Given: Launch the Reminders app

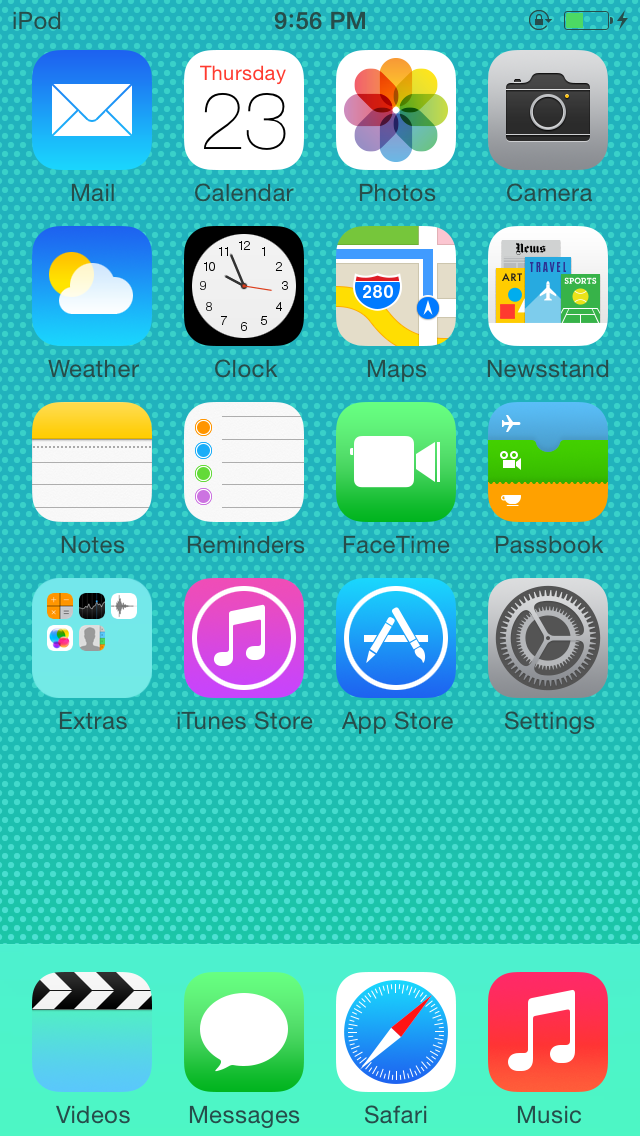Looking at the screenshot, I should click(x=244, y=462).
